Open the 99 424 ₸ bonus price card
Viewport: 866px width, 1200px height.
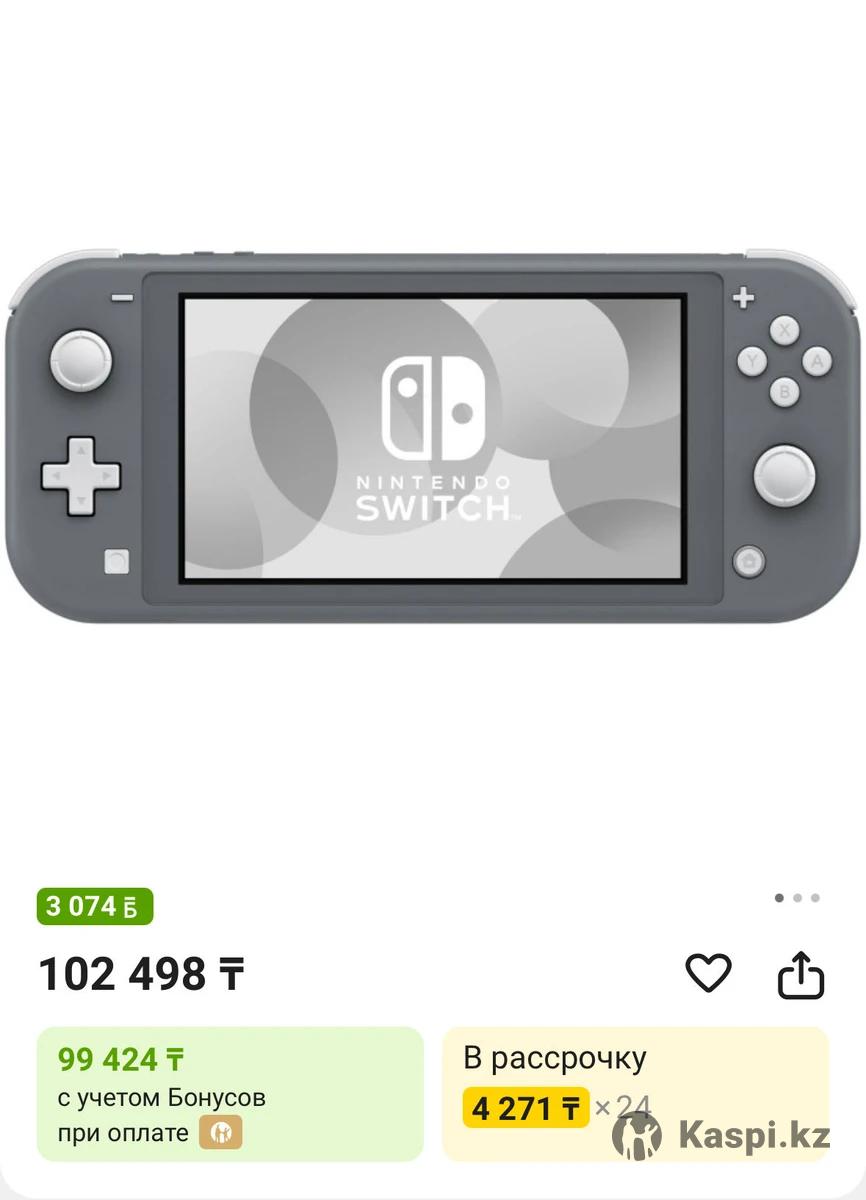point(230,1092)
